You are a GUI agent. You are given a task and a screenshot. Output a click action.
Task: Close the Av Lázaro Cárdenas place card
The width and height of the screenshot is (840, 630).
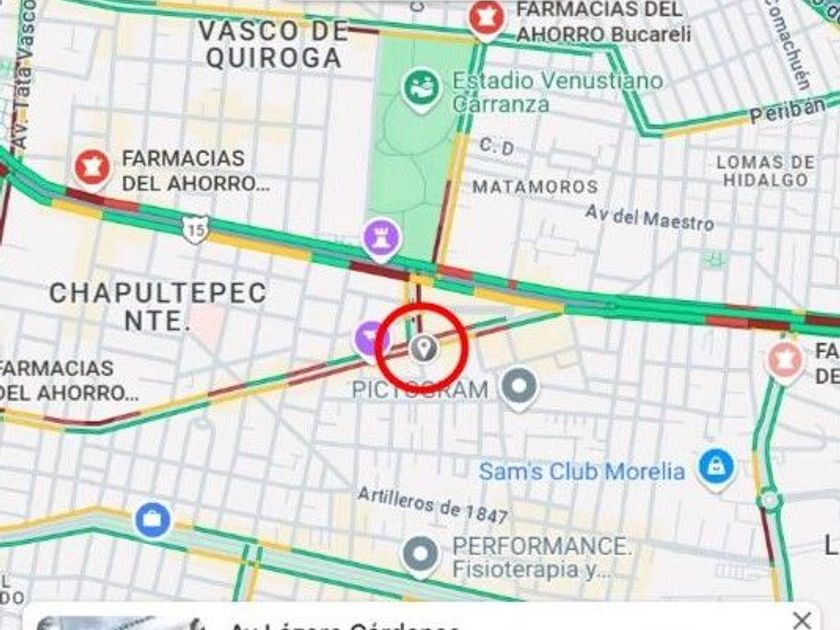[x=800, y=620]
